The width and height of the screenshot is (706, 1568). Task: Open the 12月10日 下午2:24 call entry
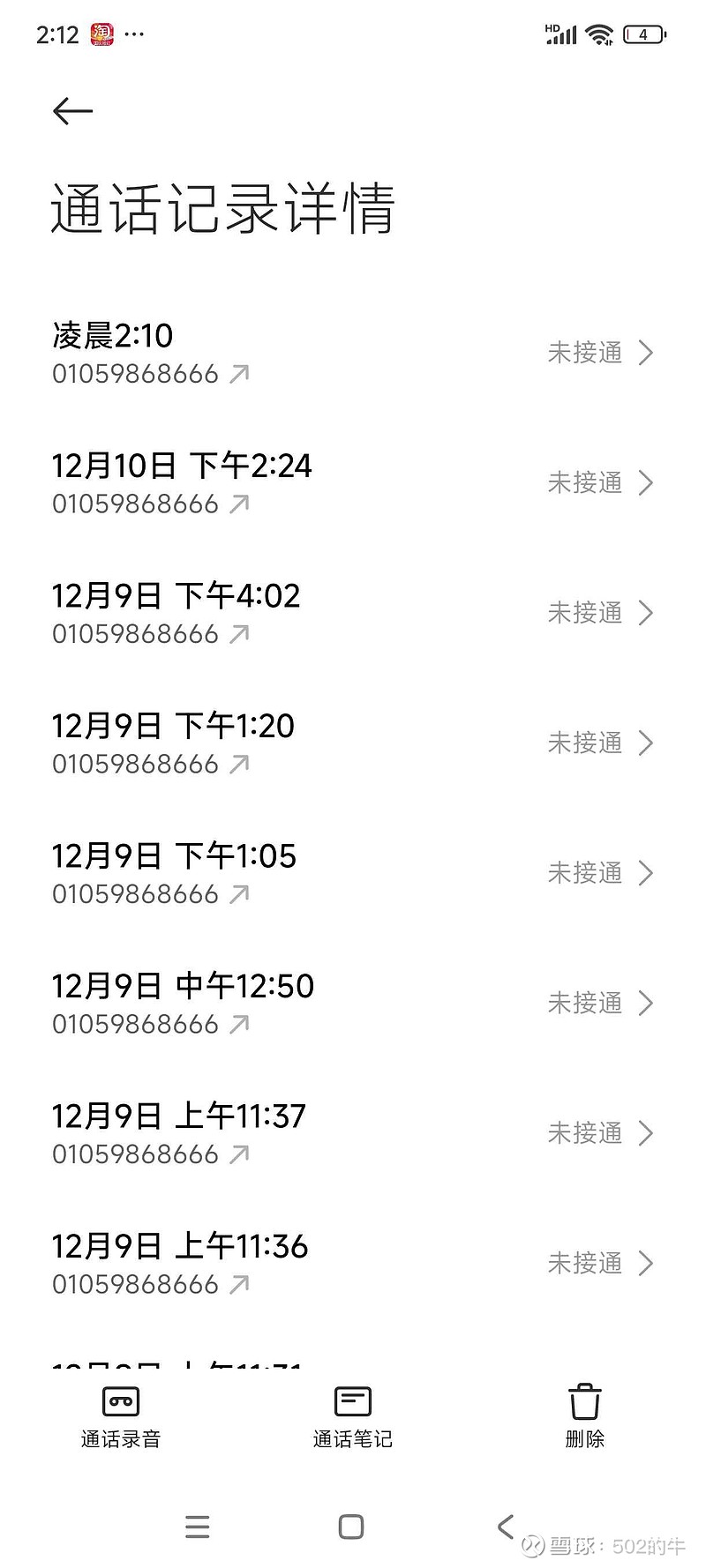click(x=353, y=483)
